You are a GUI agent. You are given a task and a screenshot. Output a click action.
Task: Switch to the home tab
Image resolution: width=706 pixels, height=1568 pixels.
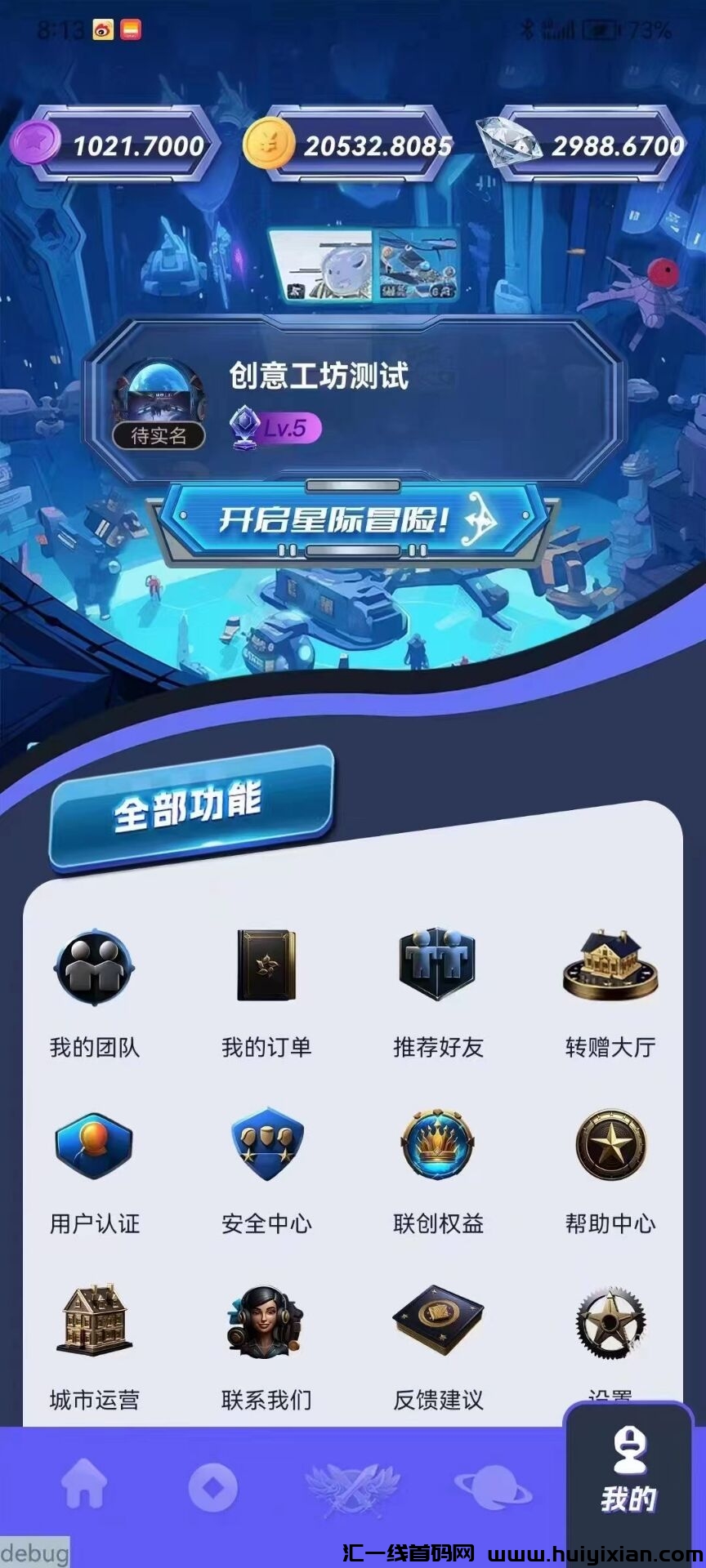[x=85, y=1485]
